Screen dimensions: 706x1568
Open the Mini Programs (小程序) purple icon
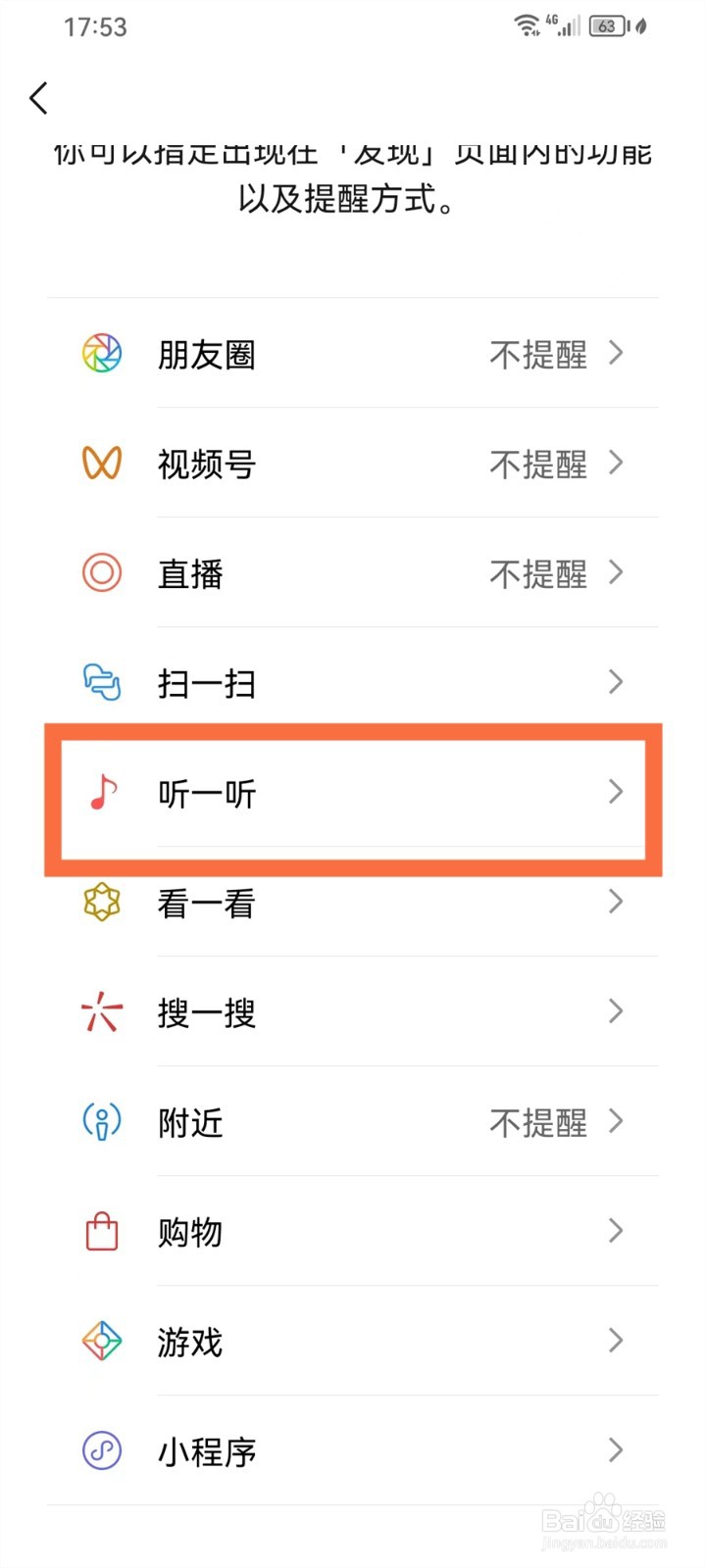click(x=101, y=1451)
